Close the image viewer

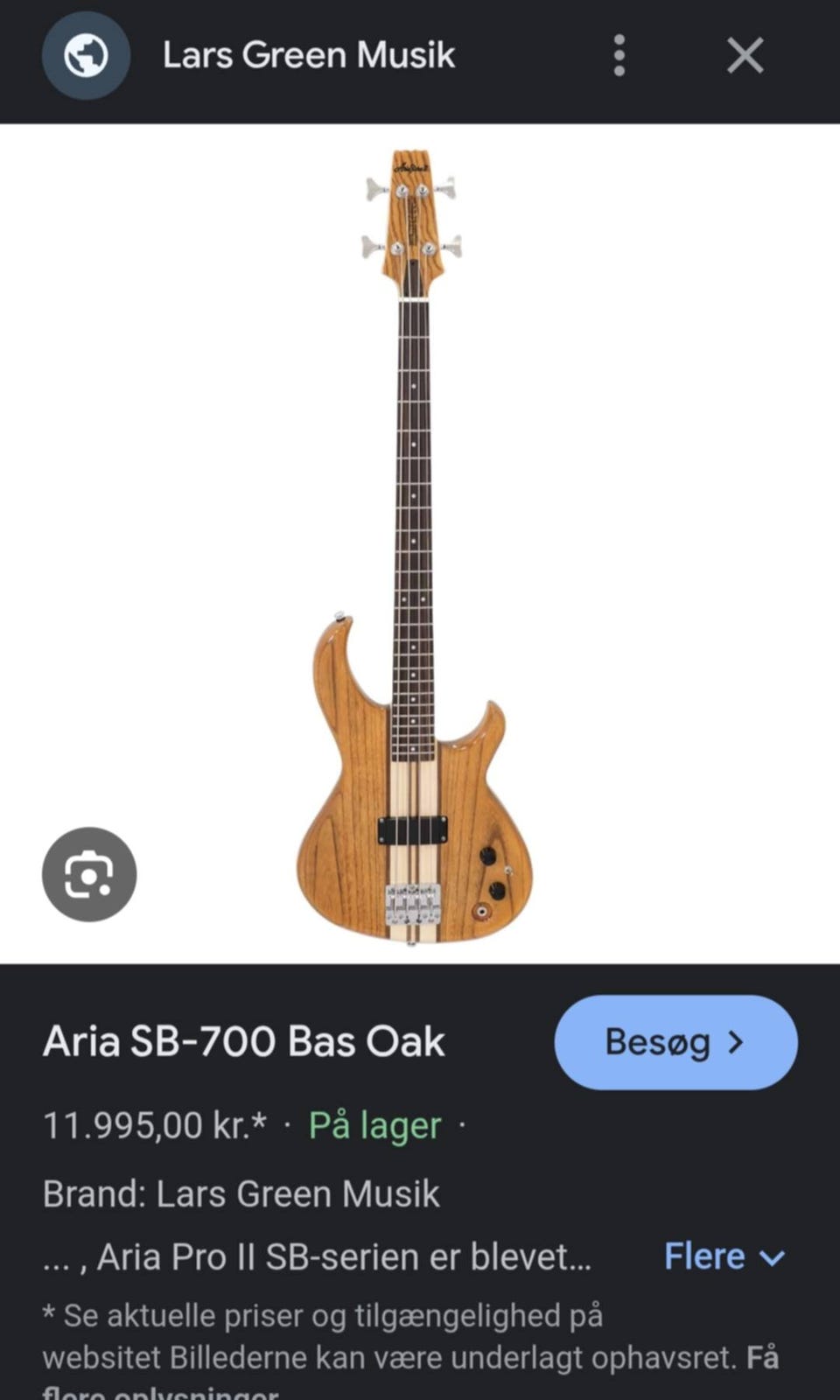point(745,56)
